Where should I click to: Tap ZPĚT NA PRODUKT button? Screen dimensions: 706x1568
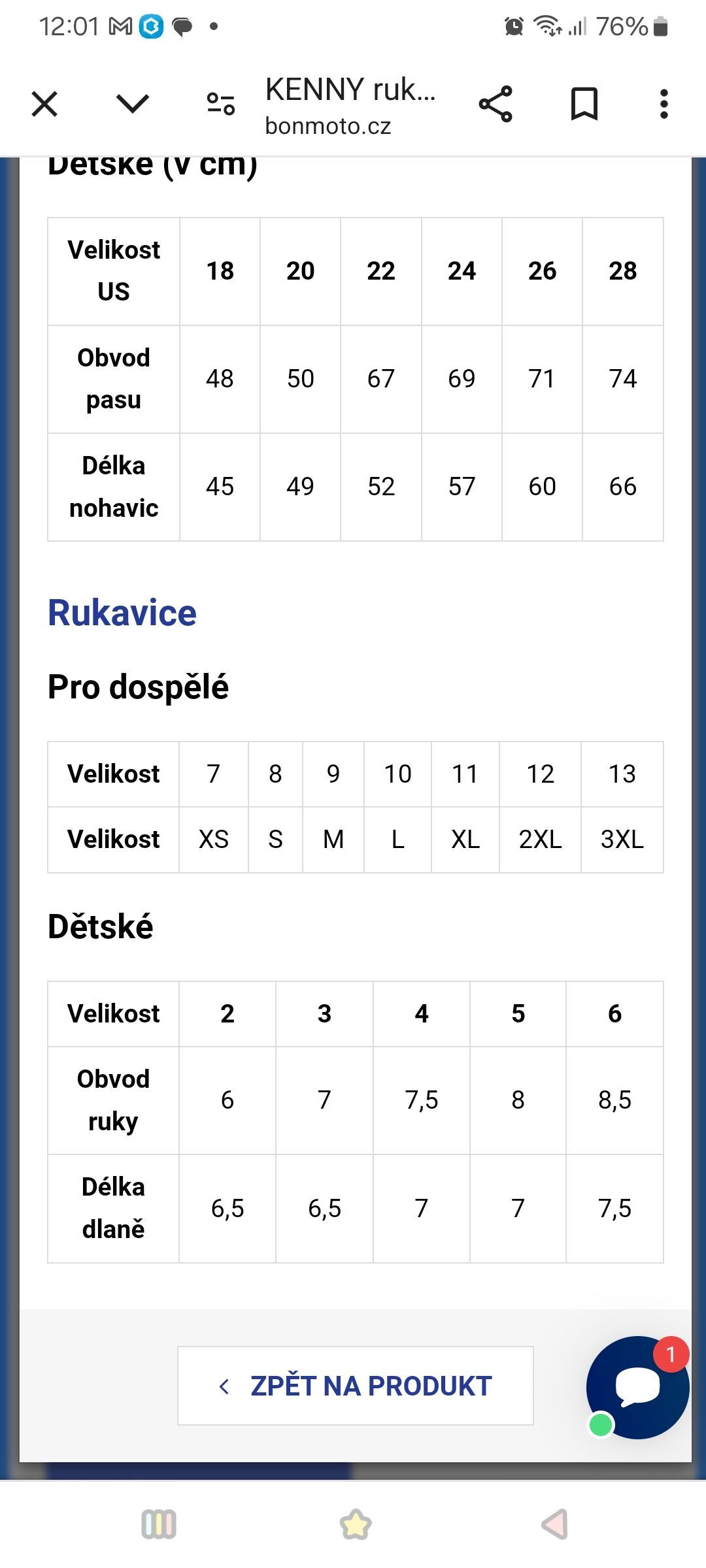coord(356,1386)
